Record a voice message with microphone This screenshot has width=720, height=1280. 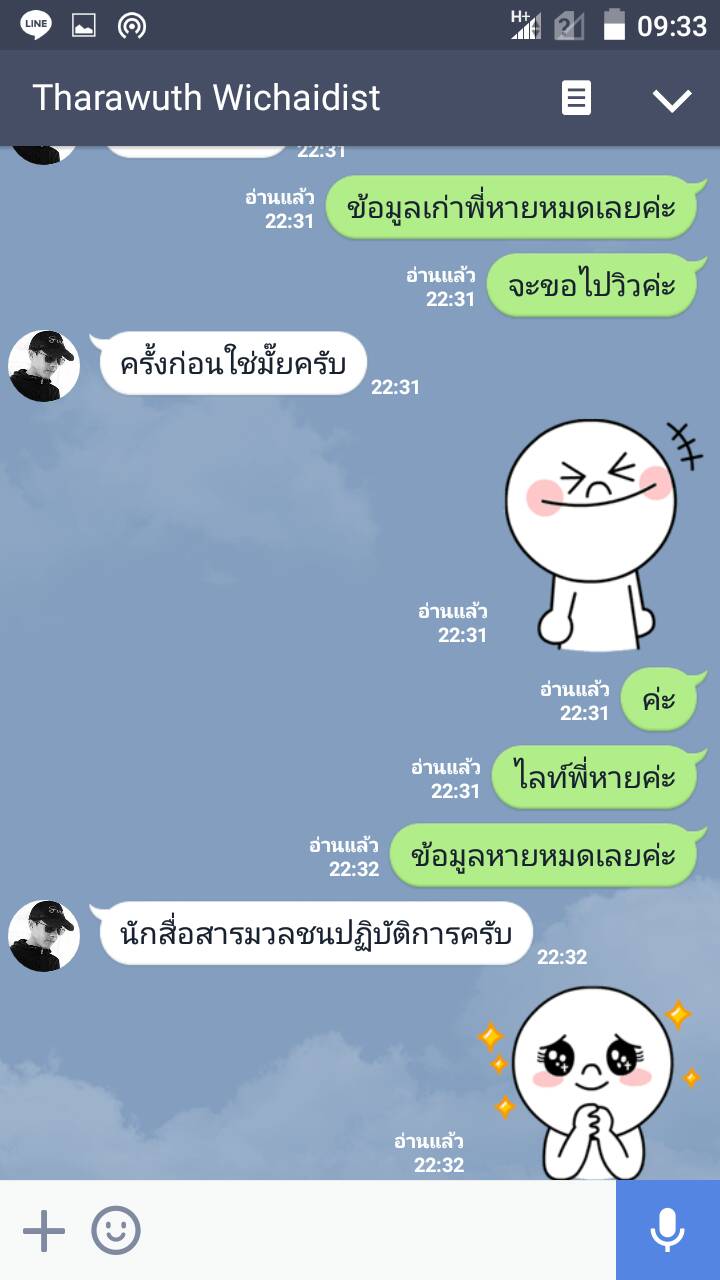point(667,1230)
